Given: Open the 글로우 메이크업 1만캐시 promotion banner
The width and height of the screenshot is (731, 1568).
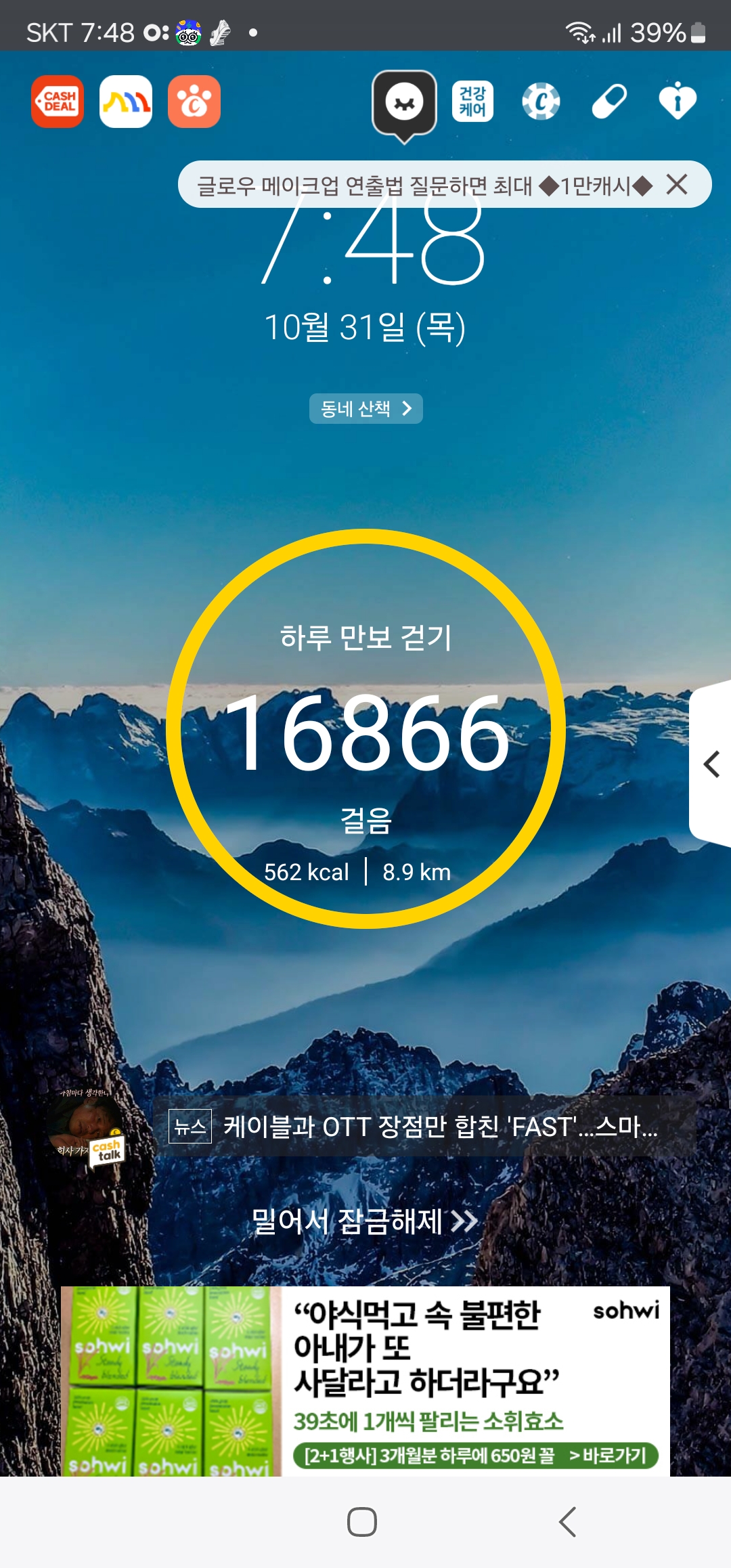Looking at the screenshot, I should 424,184.
